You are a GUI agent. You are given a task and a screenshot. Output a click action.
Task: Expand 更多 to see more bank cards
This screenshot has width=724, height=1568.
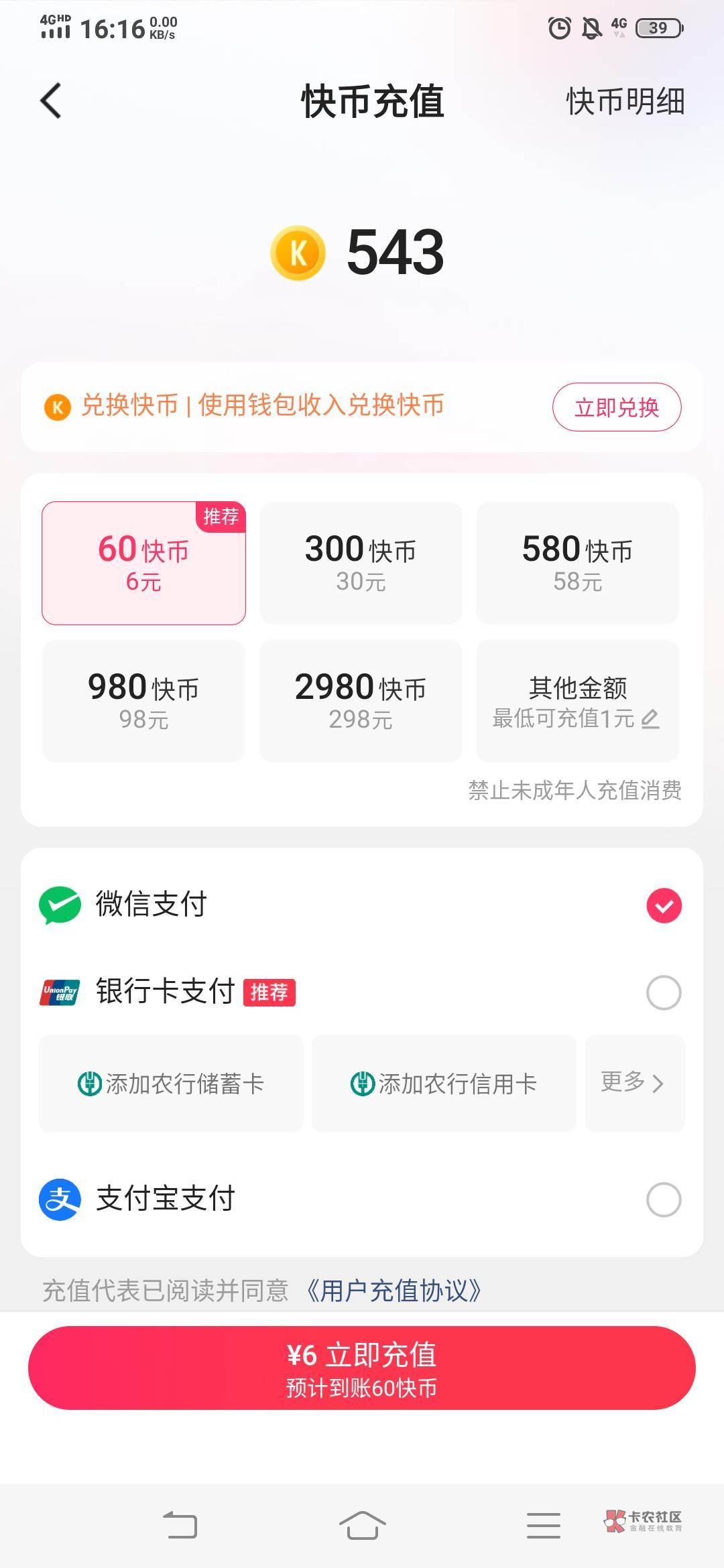click(x=634, y=1084)
